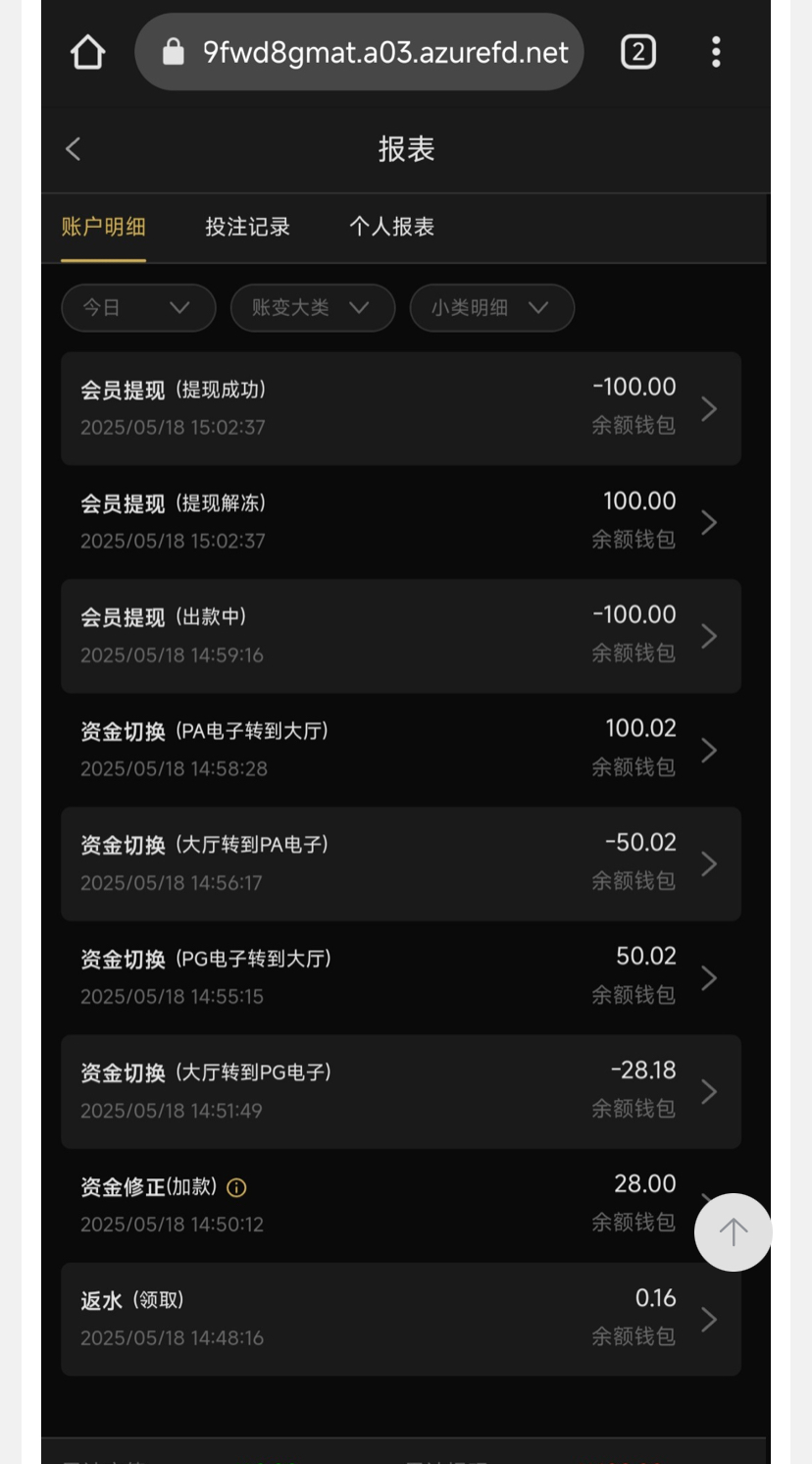Expand the 今日 date filter dropdown
The width and height of the screenshot is (812, 1464).
pos(137,307)
